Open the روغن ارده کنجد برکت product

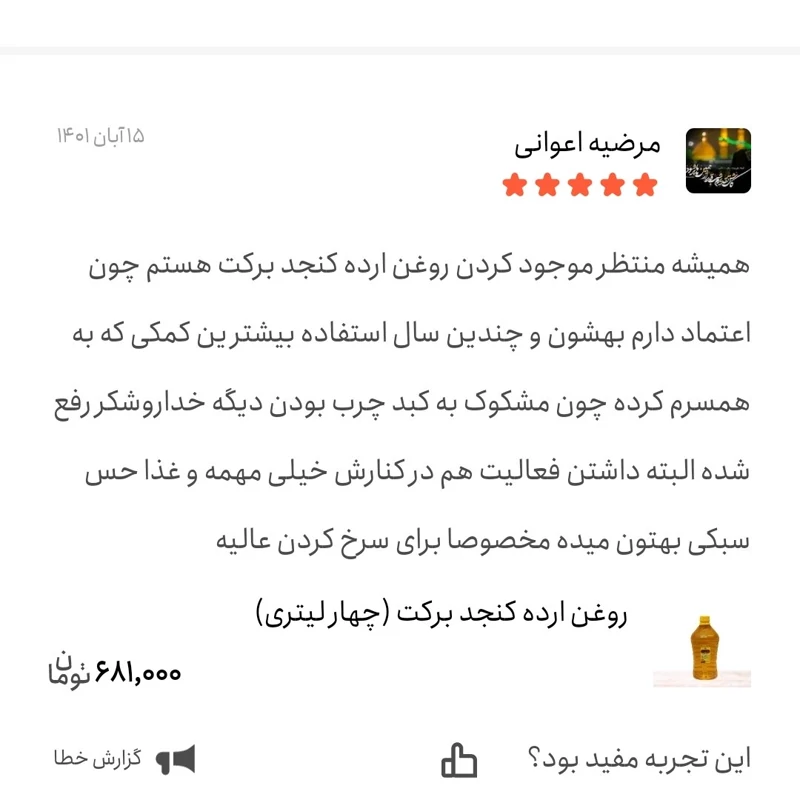442,613
